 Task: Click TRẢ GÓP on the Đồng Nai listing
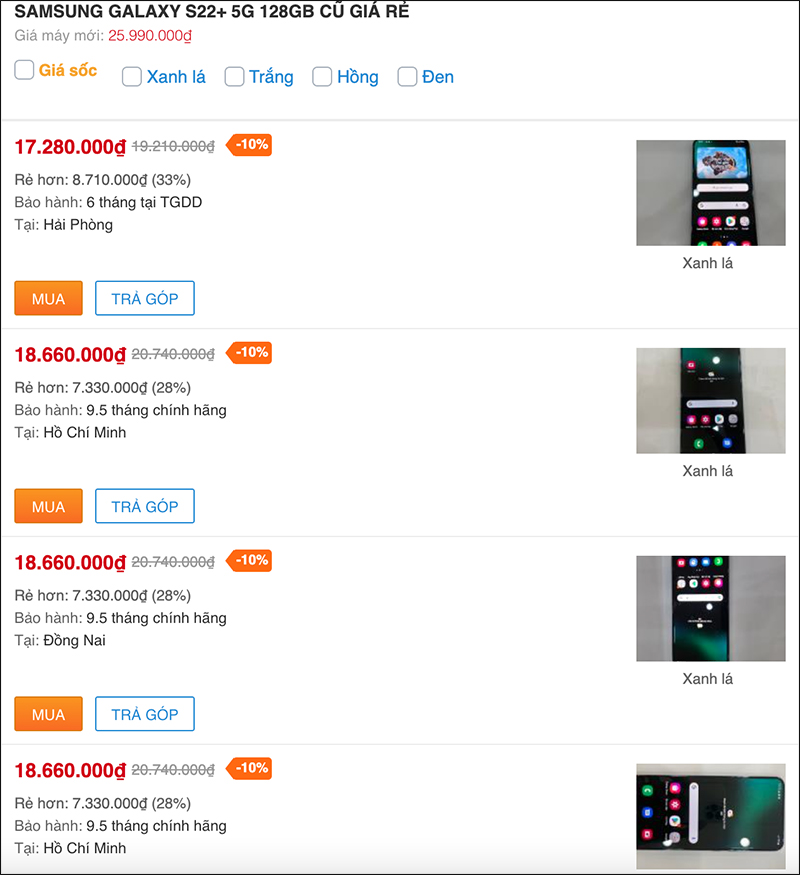(x=144, y=713)
